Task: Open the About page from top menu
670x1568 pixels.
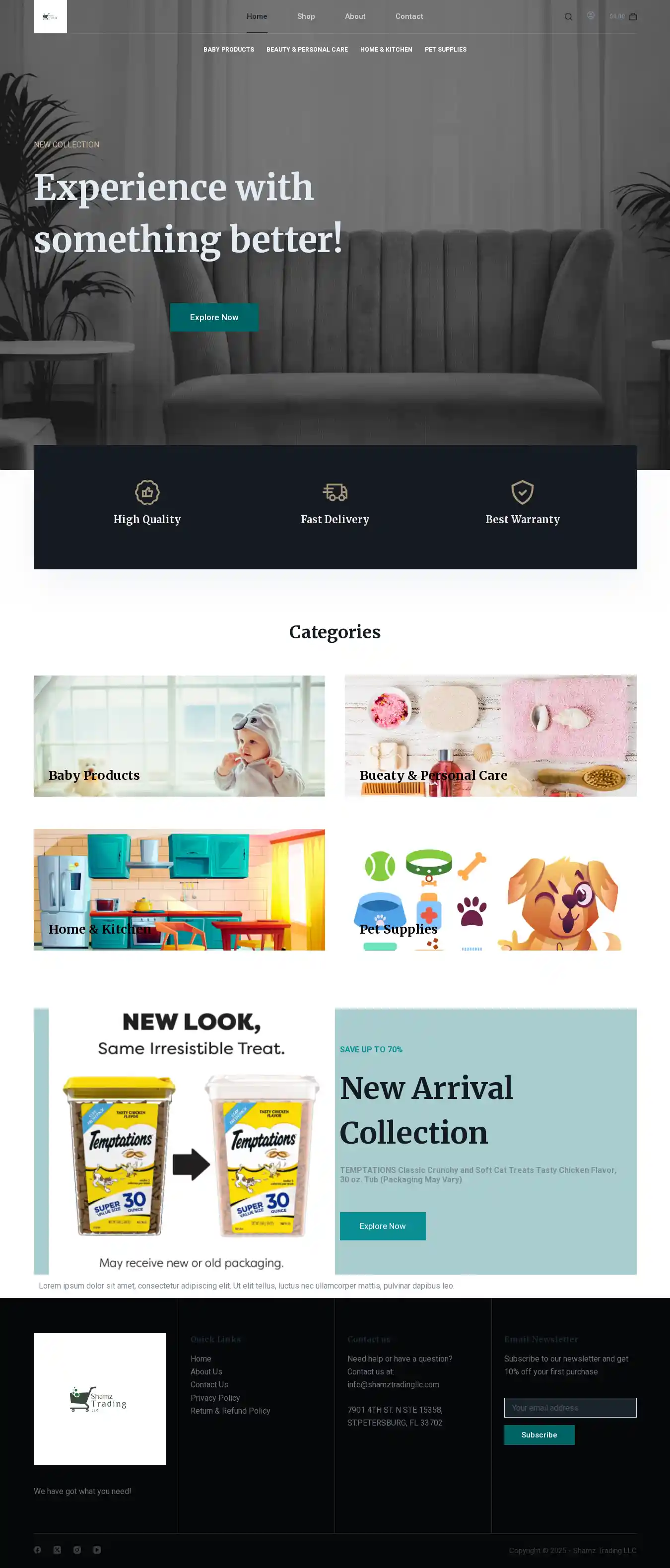Action: [x=355, y=16]
